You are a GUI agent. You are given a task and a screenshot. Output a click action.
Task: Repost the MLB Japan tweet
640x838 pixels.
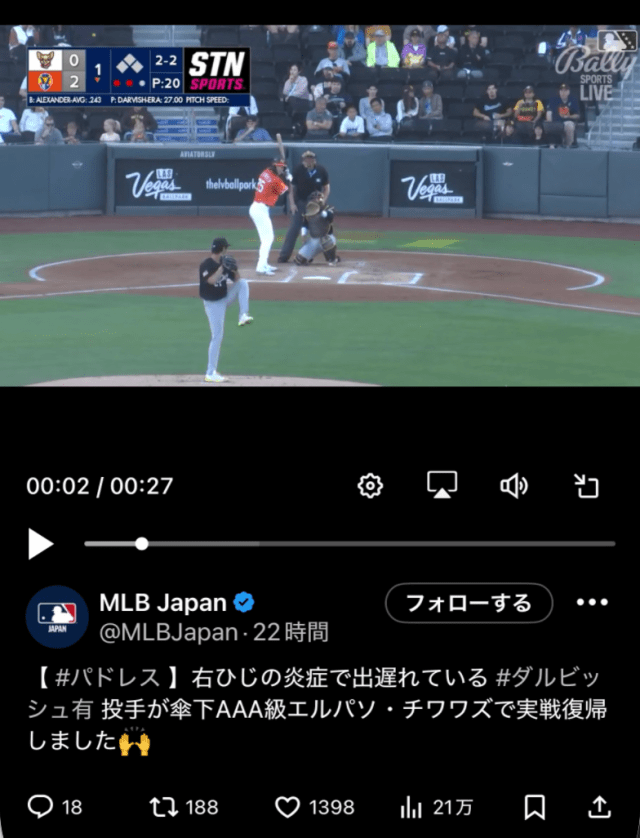(163, 807)
